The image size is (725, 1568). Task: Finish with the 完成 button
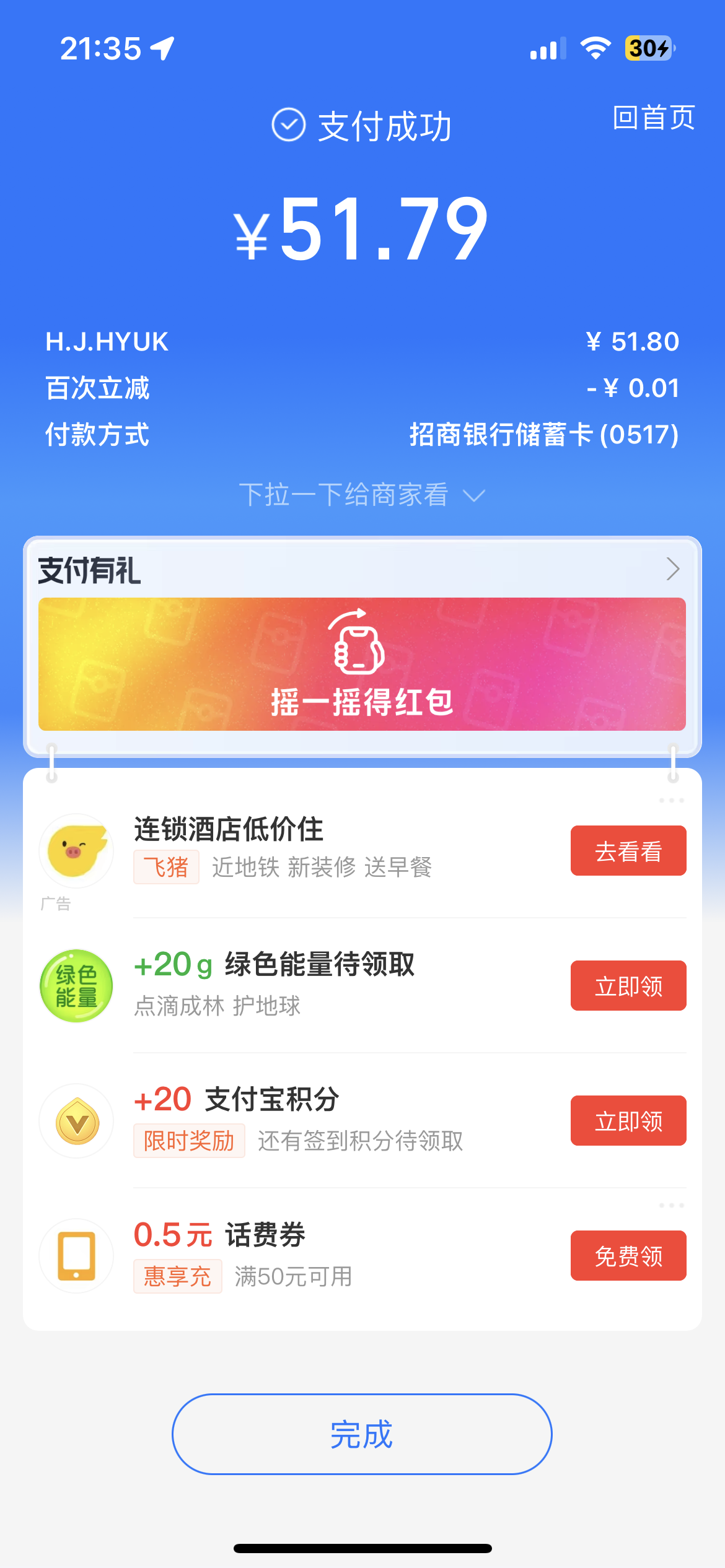[362, 1434]
